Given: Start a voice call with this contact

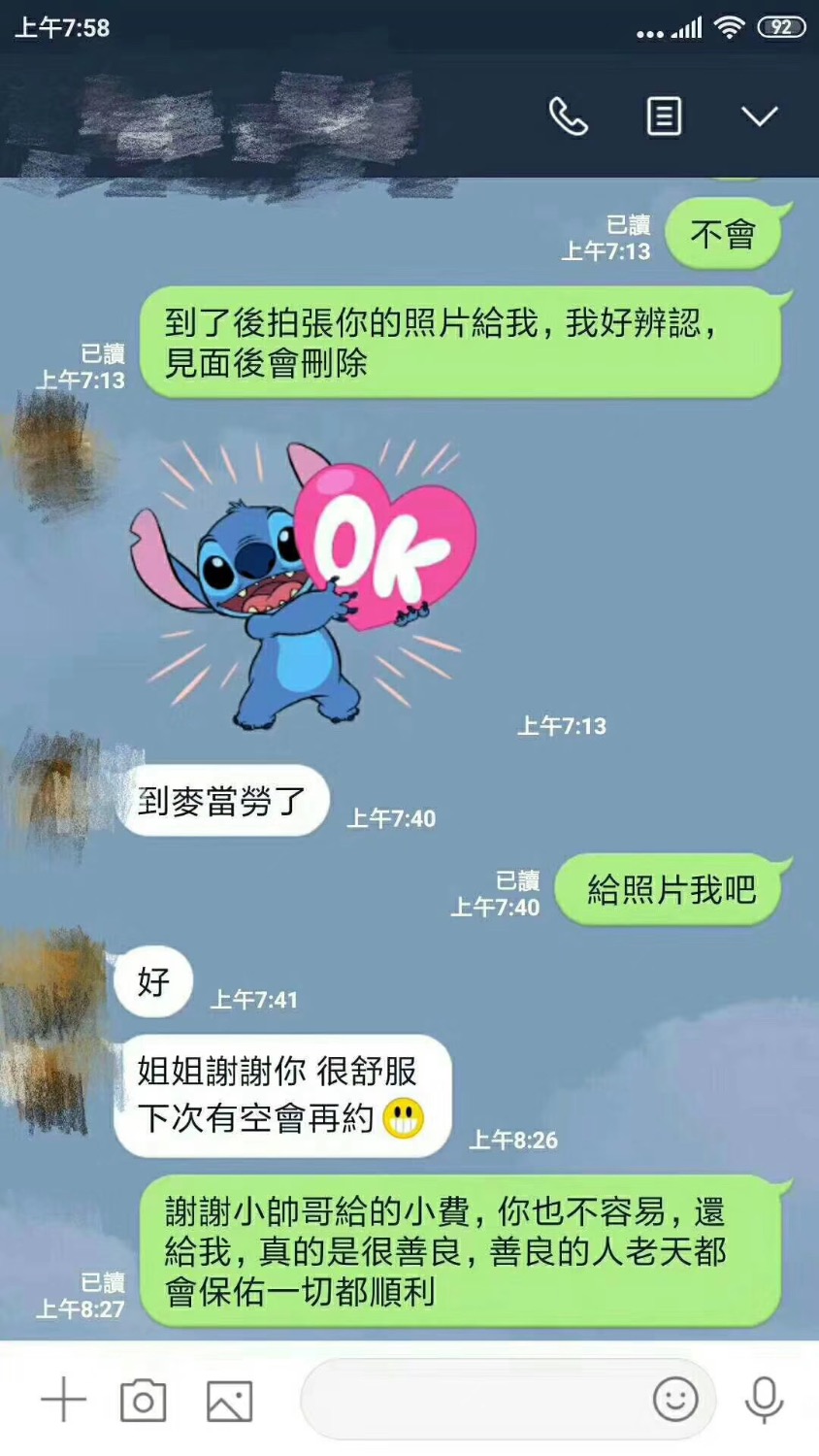Looking at the screenshot, I should coord(568,117).
